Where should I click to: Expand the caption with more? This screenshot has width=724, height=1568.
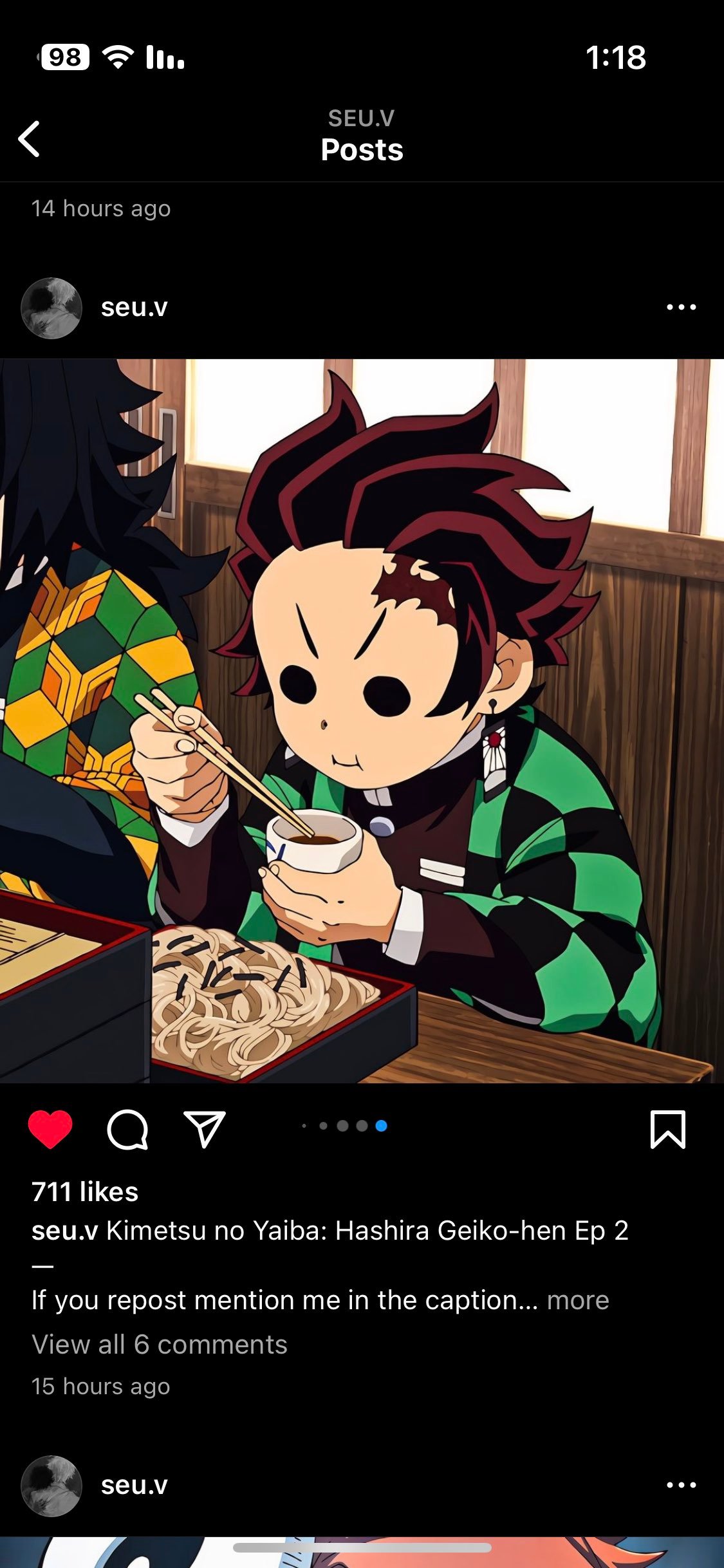577,1300
